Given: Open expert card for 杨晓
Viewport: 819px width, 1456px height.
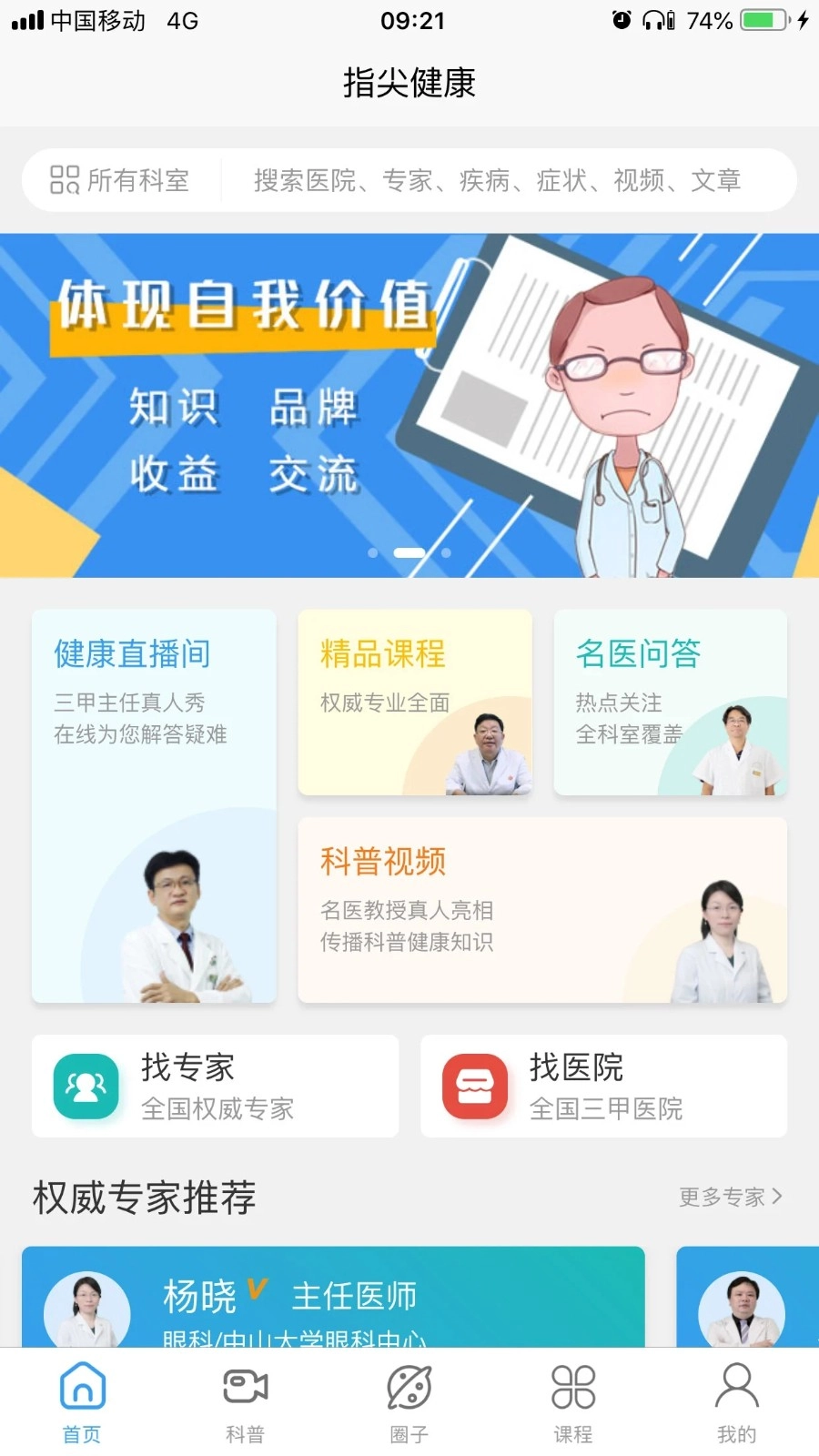Looking at the screenshot, I should 333,1298.
